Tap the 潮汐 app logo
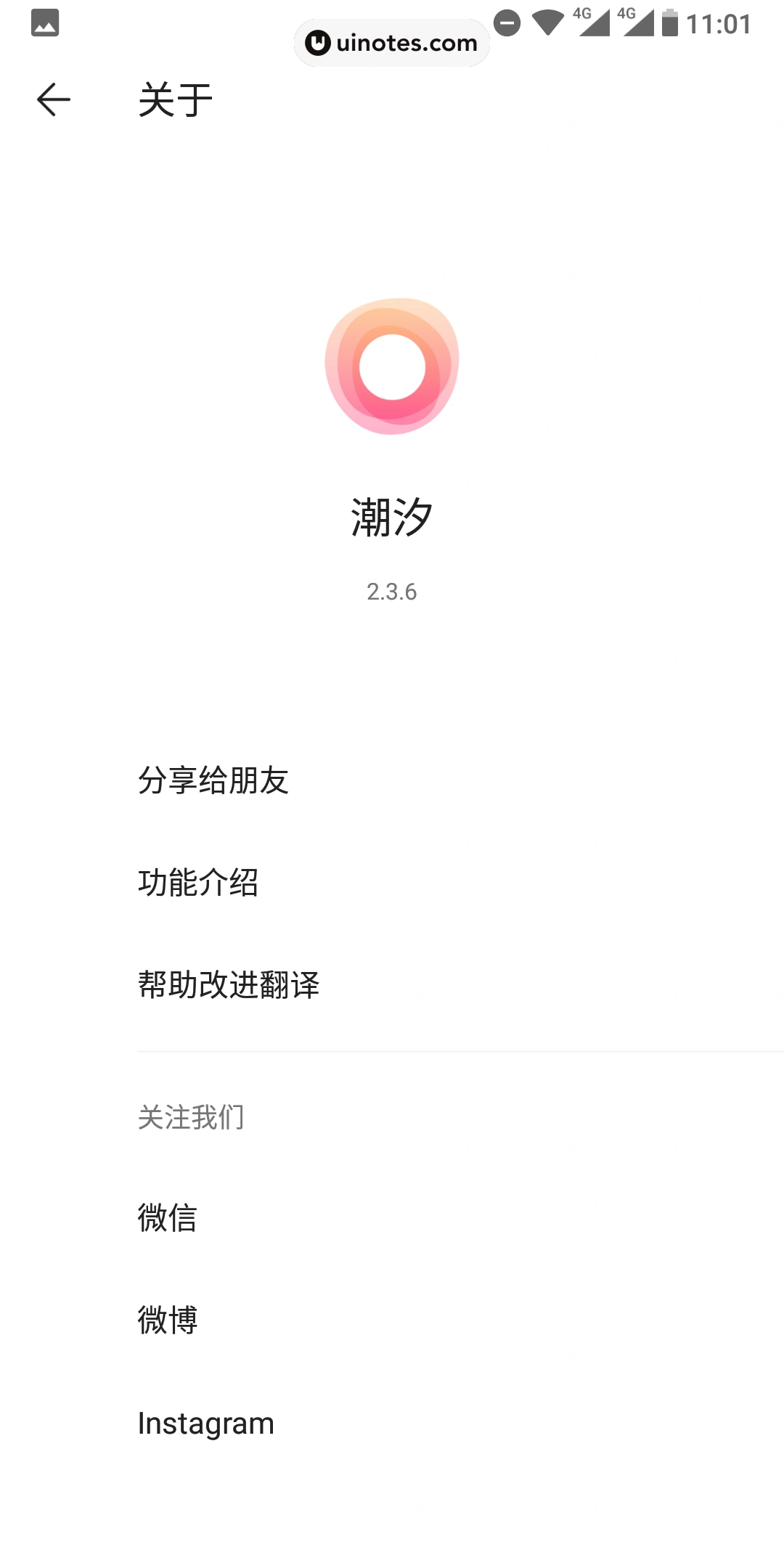The width and height of the screenshot is (784, 1568). 391,367
